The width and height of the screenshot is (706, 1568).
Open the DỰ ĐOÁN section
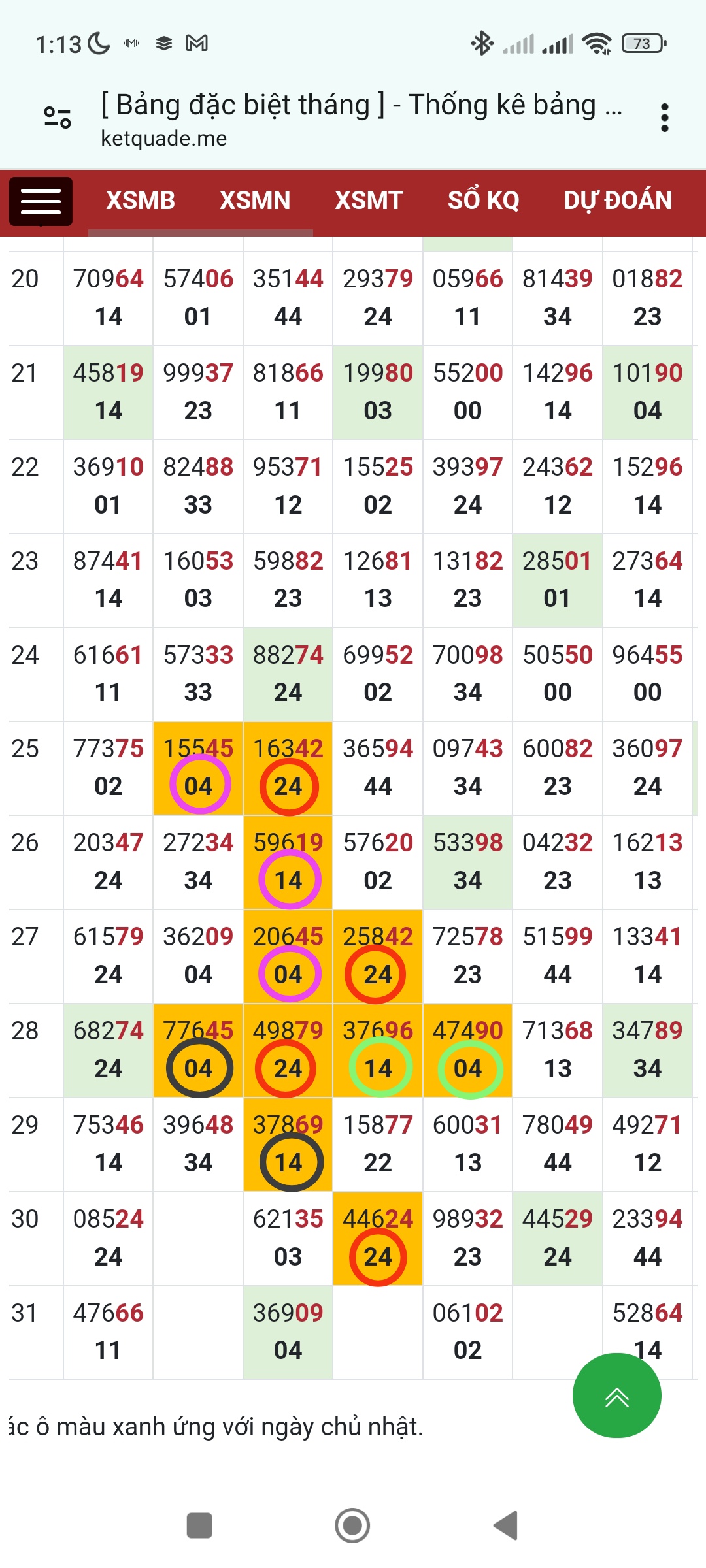[618, 201]
